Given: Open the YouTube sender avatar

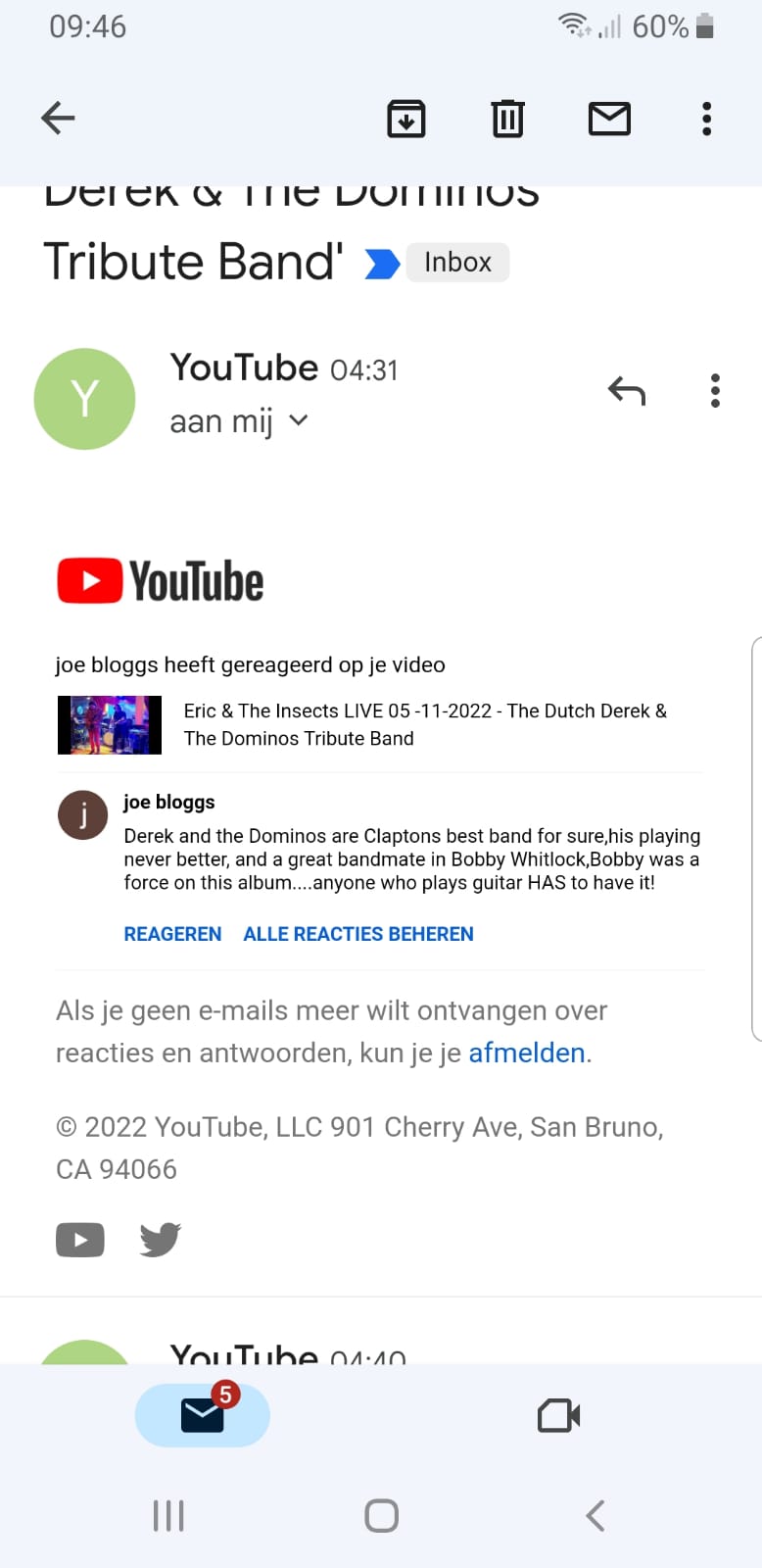Looking at the screenshot, I should click(x=84, y=399).
